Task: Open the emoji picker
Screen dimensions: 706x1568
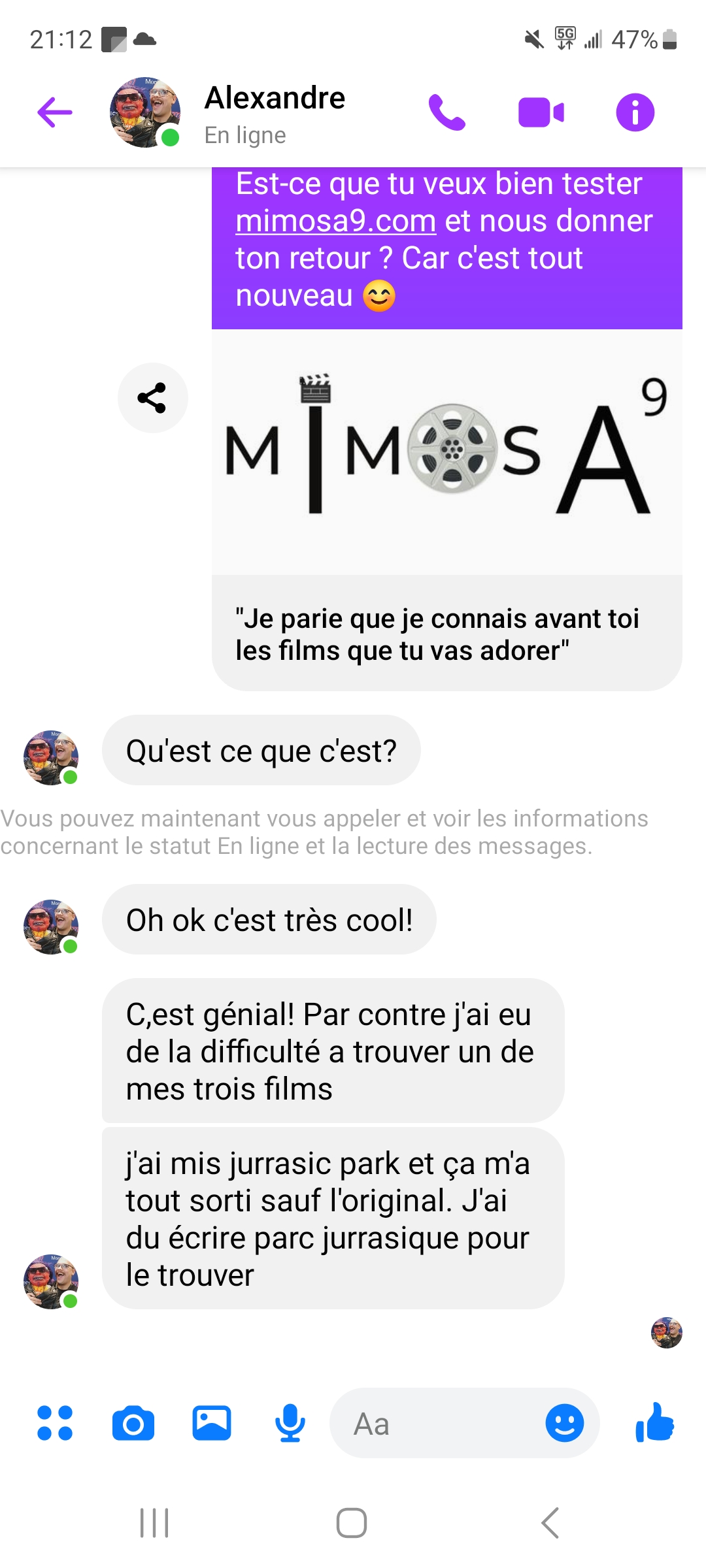Action: (x=564, y=1423)
